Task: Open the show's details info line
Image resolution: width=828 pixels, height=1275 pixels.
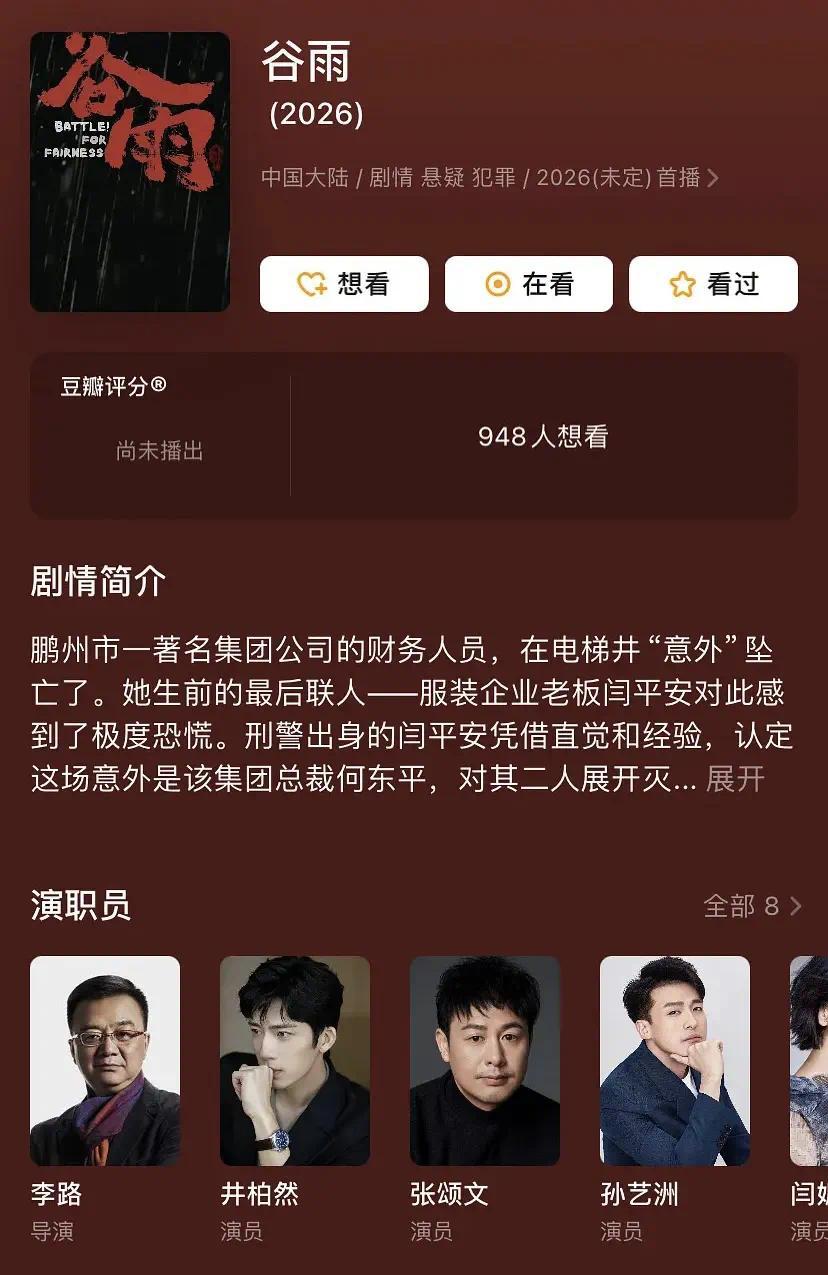Action: 490,178
